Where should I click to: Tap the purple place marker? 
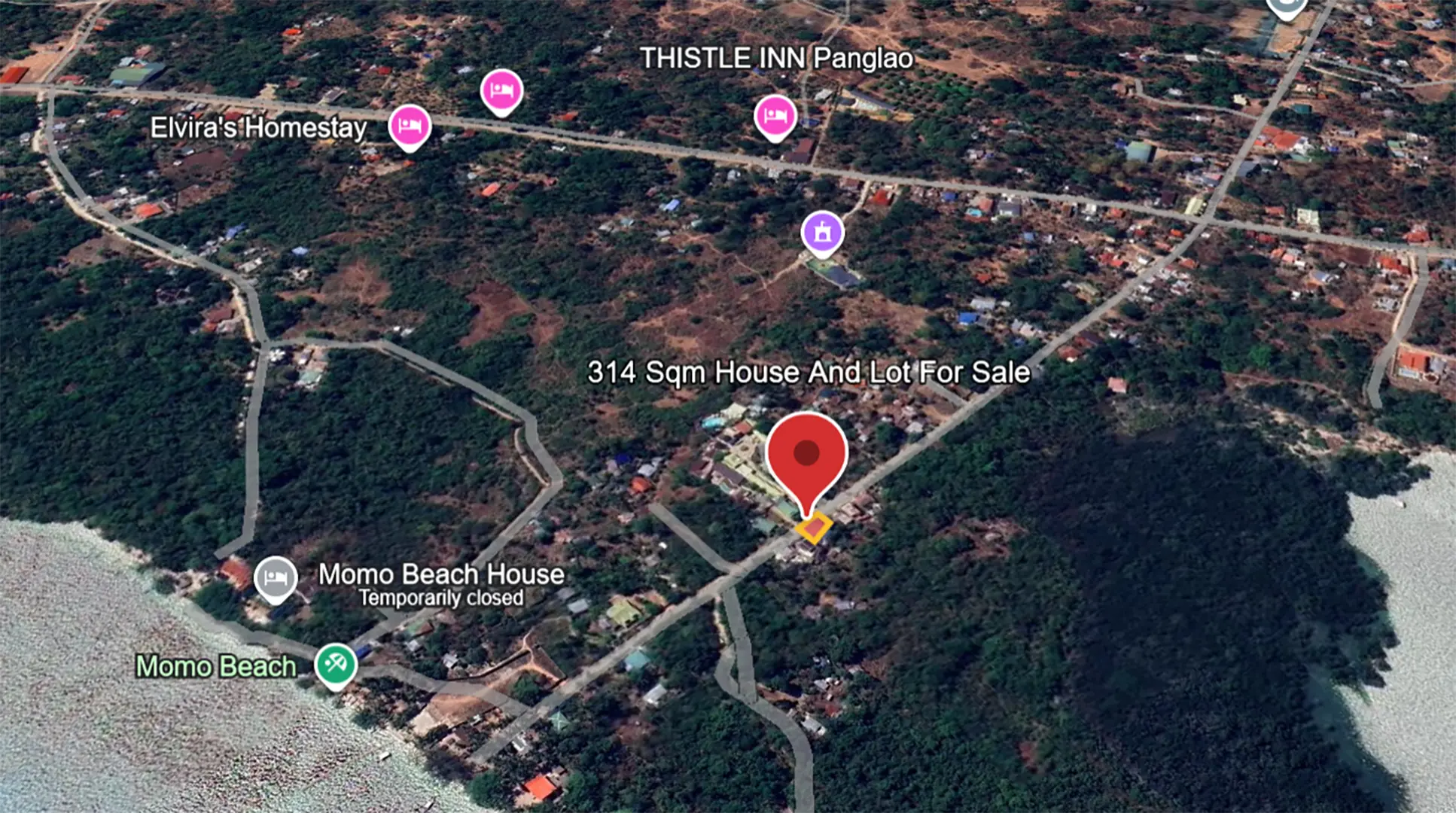click(822, 232)
